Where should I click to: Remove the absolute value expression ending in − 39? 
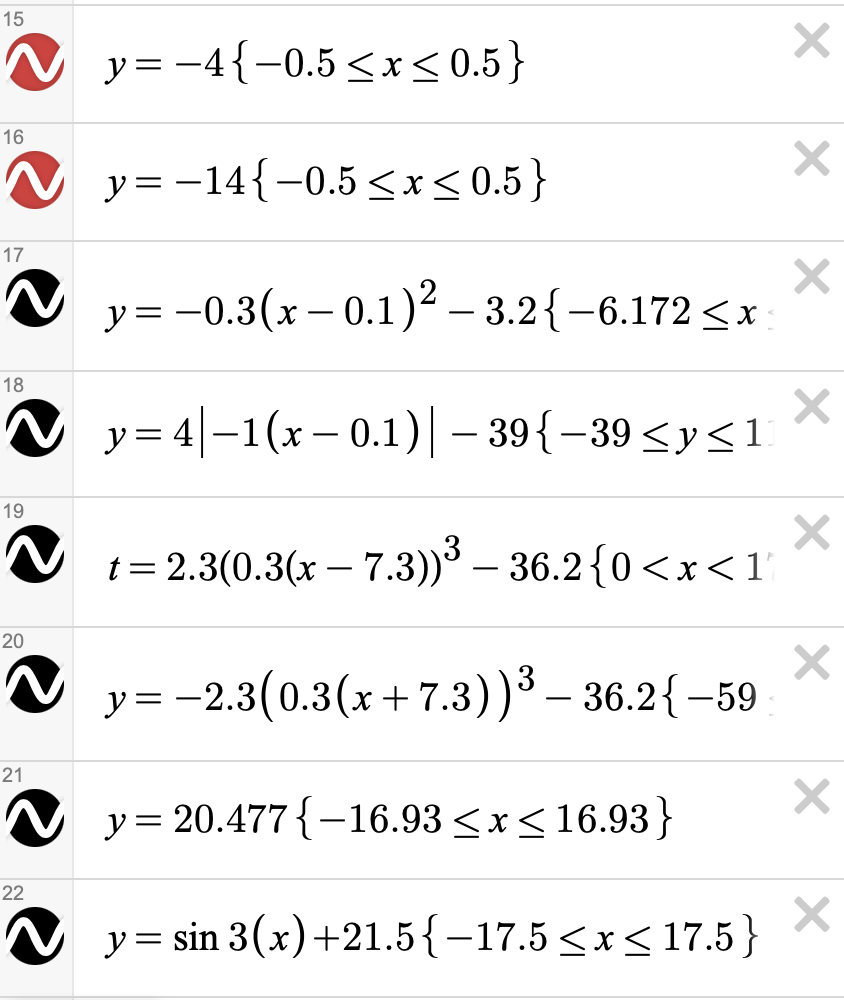811,404
